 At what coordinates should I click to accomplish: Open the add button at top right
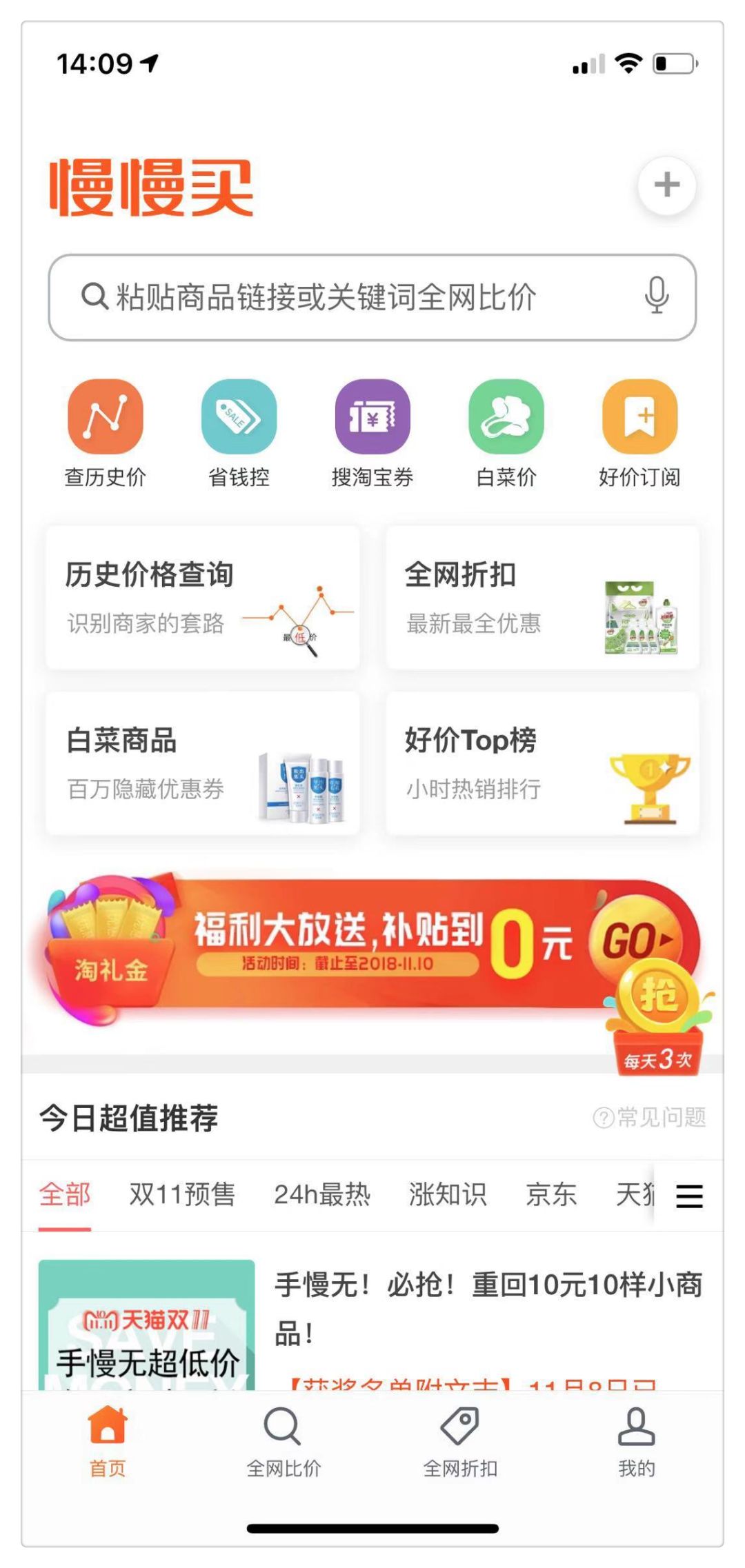[x=666, y=185]
